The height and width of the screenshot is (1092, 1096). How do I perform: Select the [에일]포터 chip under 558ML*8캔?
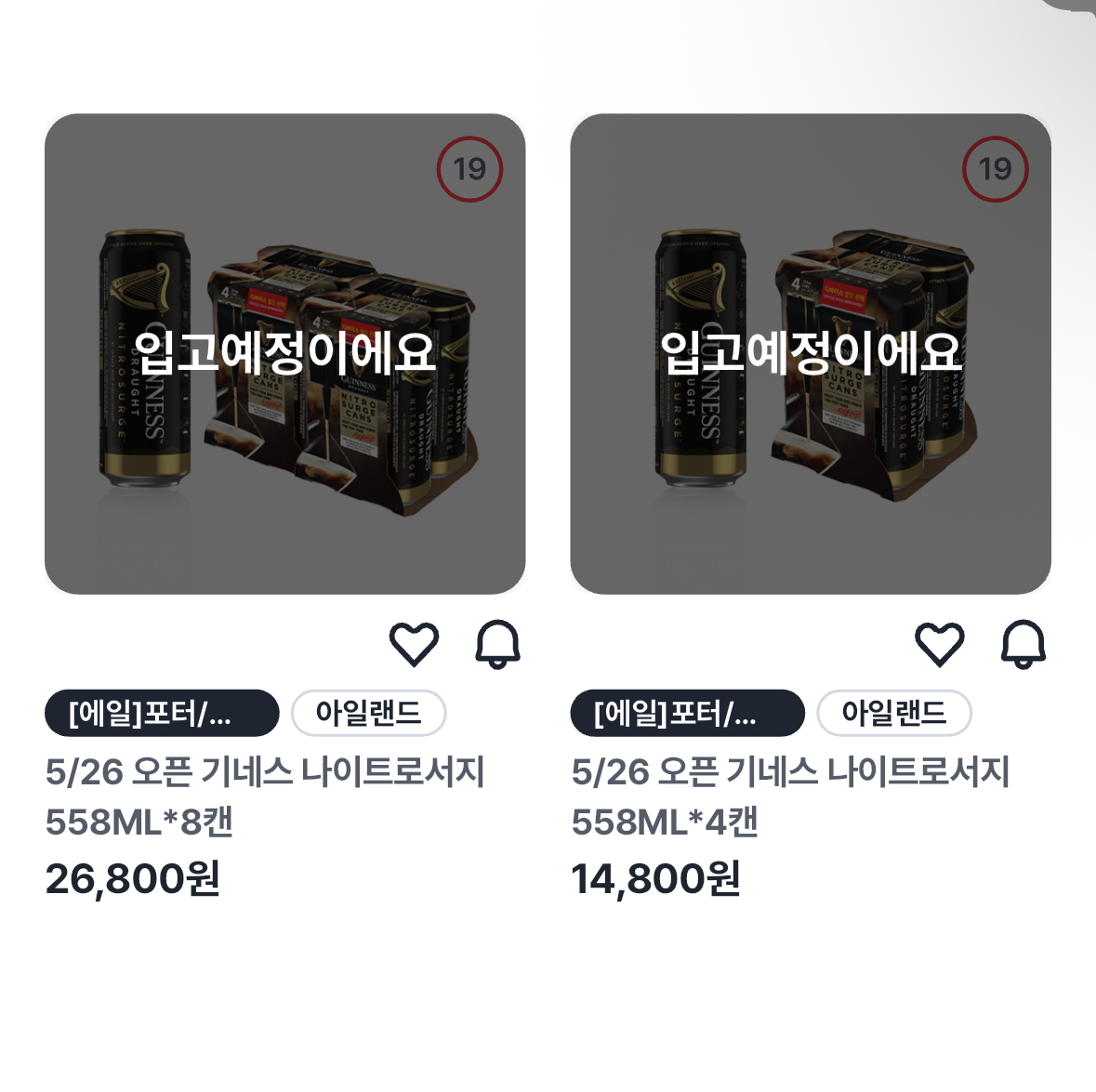tap(162, 714)
